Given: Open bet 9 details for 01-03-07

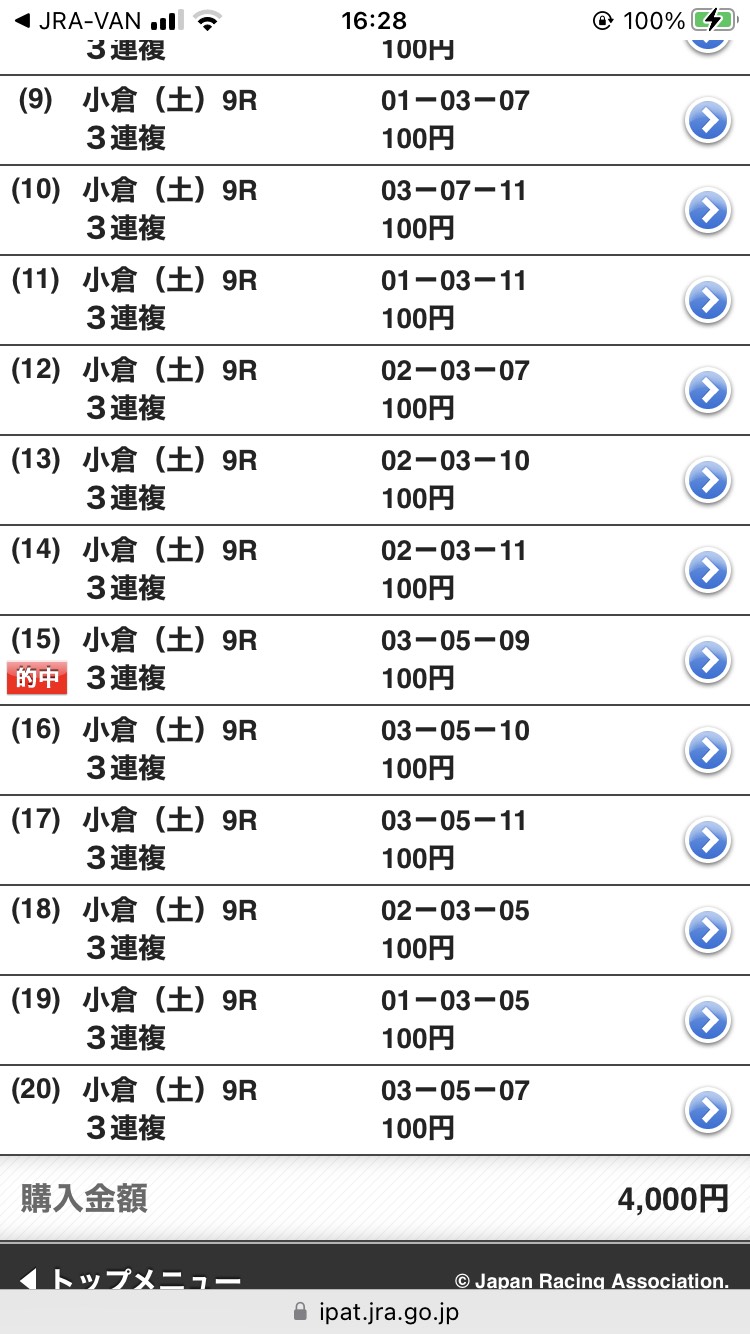Looking at the screenshot, I should click(x=708, y=121).
